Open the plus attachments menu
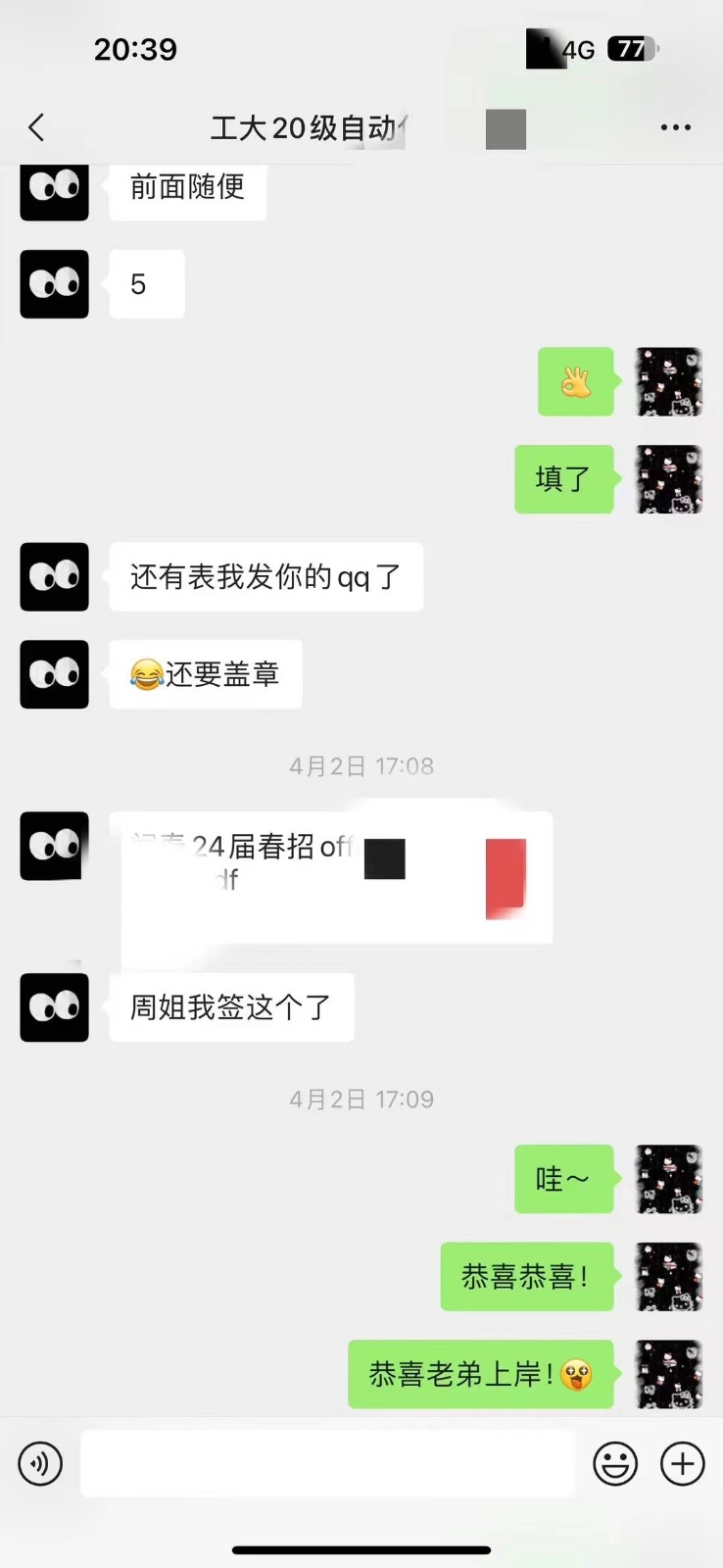This screenshot has height=1568, width=723. 683,1464
